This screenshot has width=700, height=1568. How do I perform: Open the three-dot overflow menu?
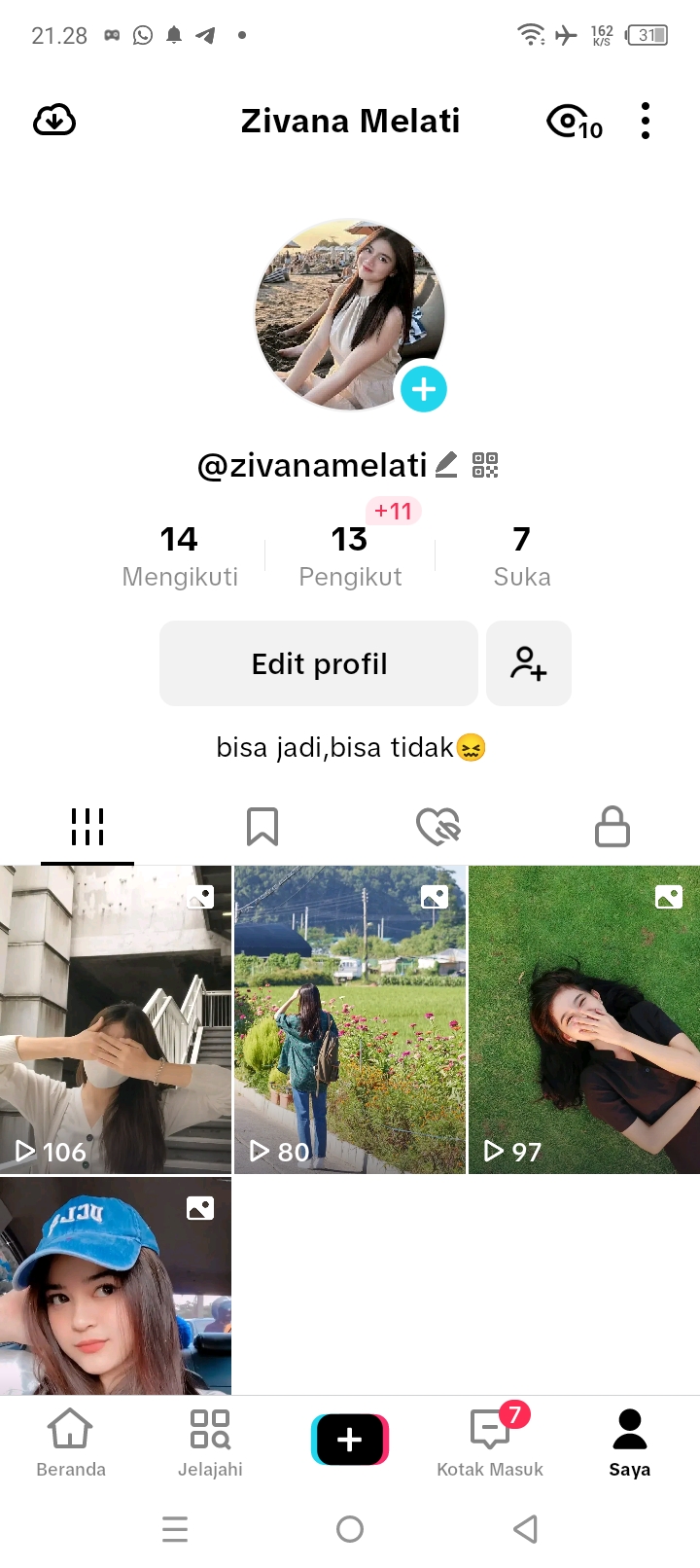[x=646, y=122]
